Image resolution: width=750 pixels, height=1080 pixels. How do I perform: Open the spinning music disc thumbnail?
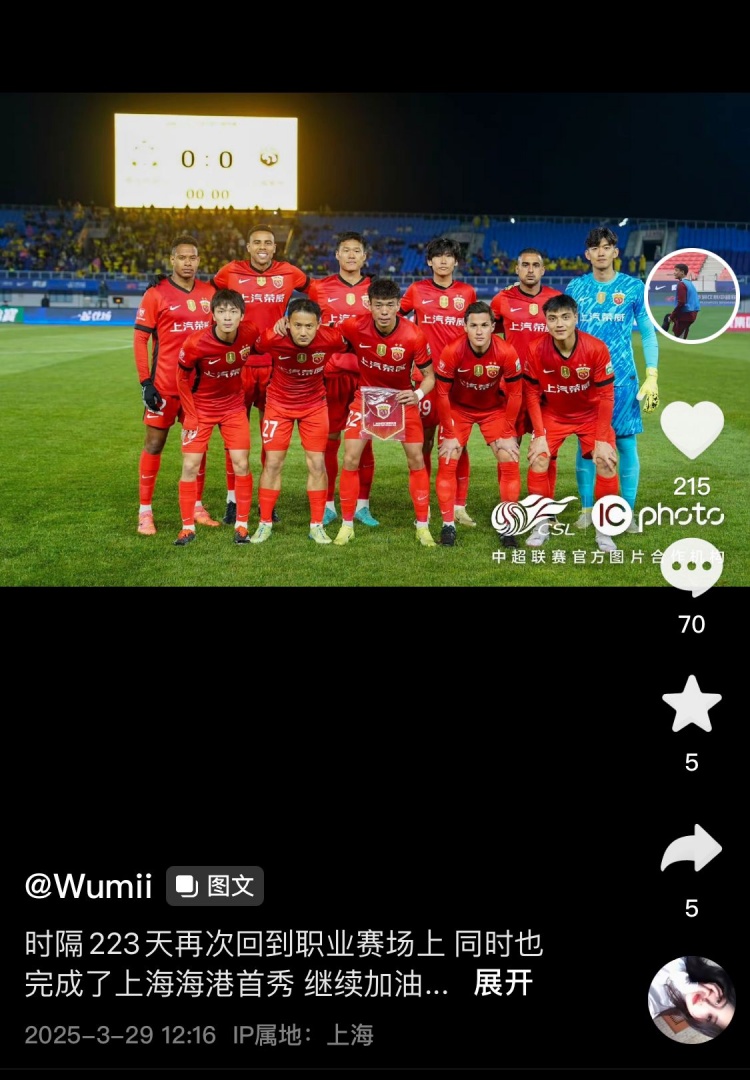click(692, 1000)
